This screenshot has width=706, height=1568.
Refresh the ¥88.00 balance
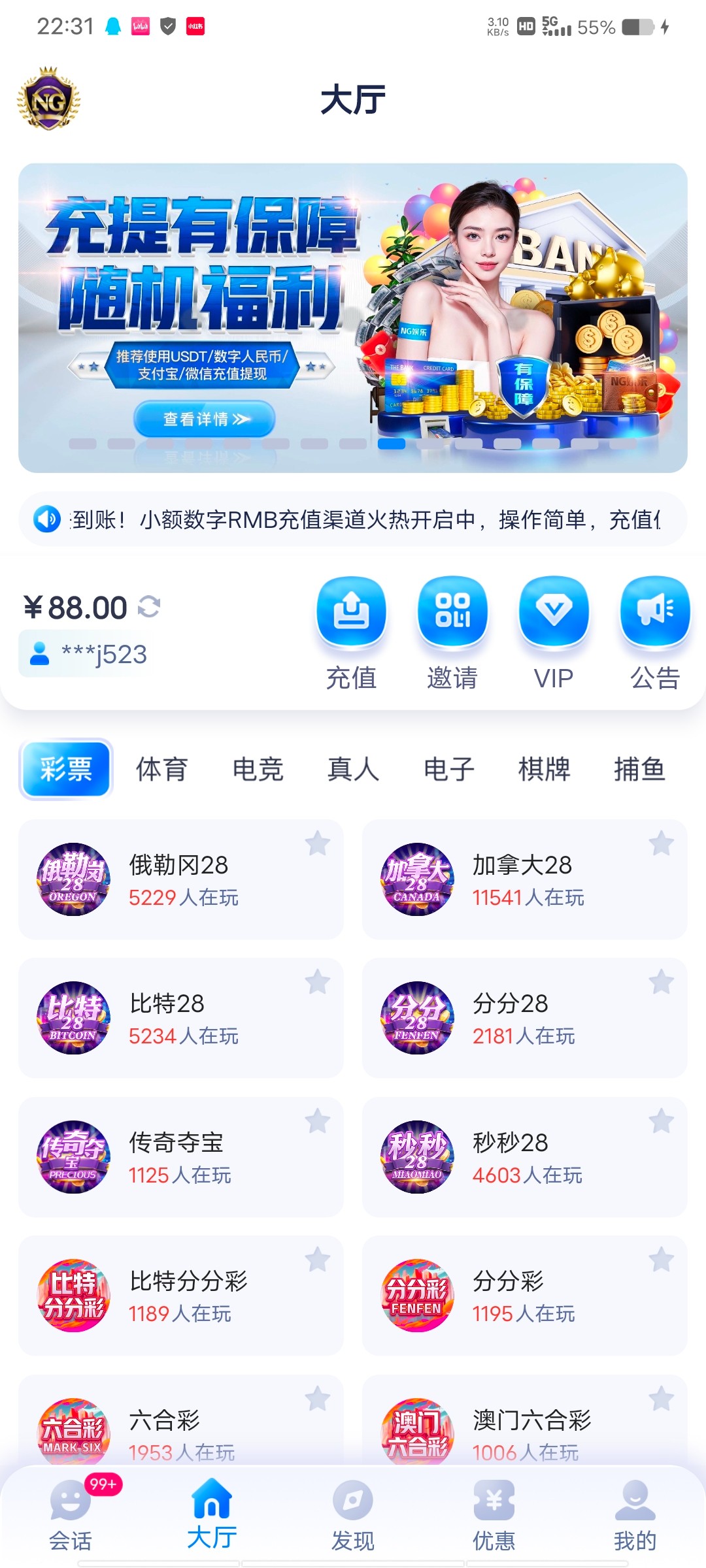149,607
